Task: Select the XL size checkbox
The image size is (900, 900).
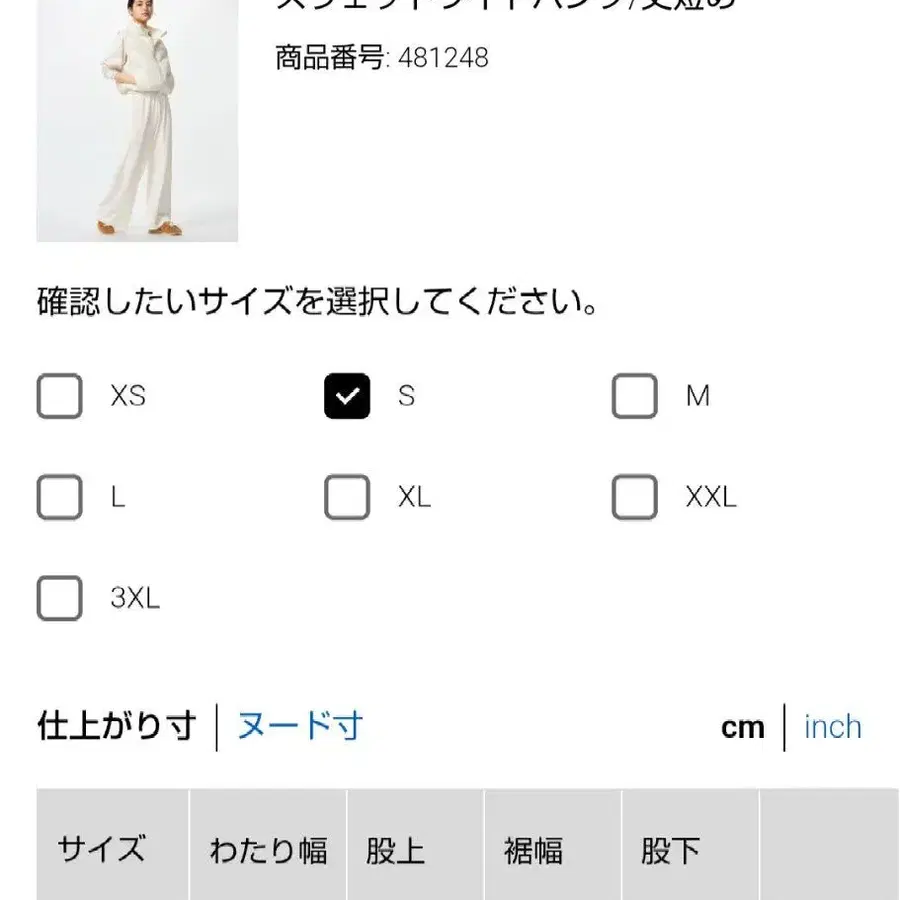Action: click(x=347, y=497)
